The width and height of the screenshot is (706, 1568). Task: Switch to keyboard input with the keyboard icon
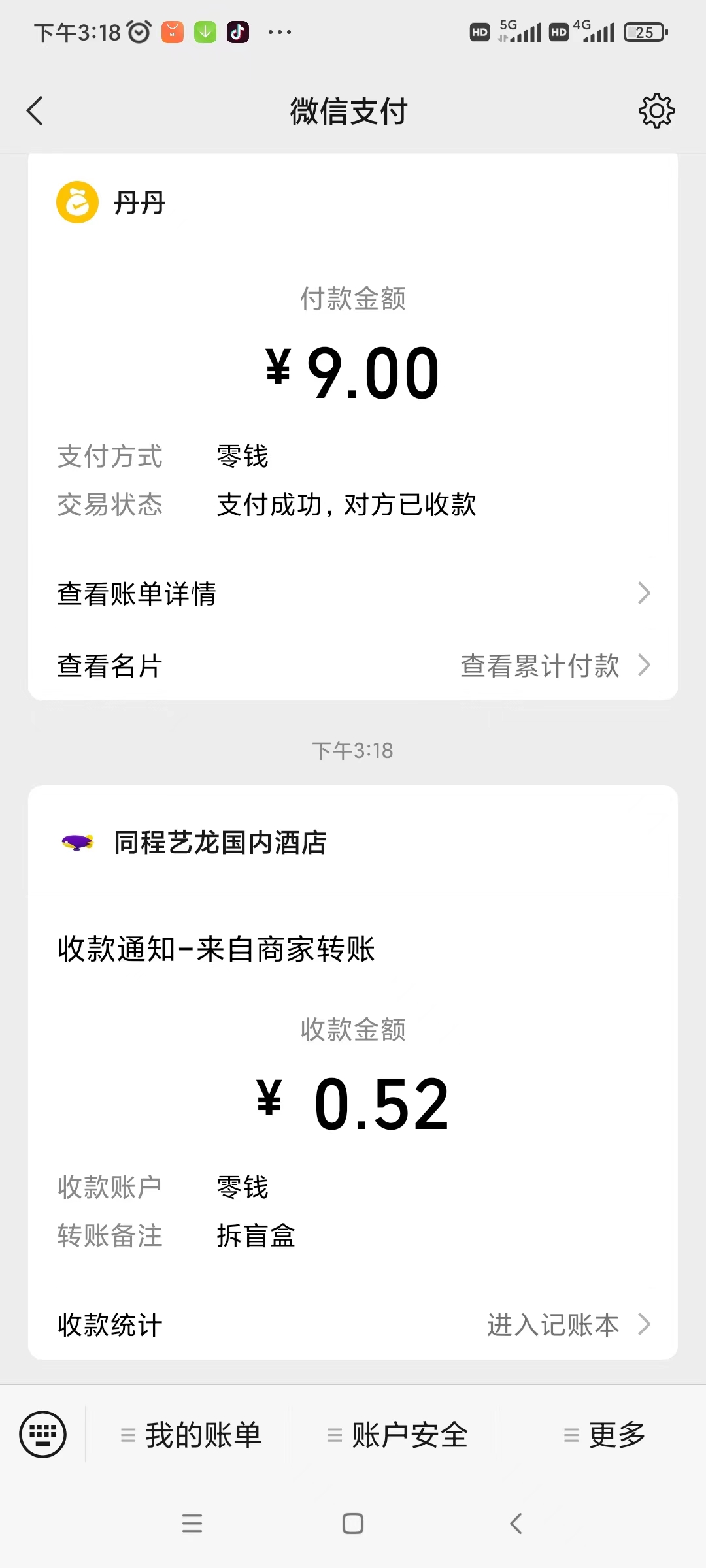43,1435
